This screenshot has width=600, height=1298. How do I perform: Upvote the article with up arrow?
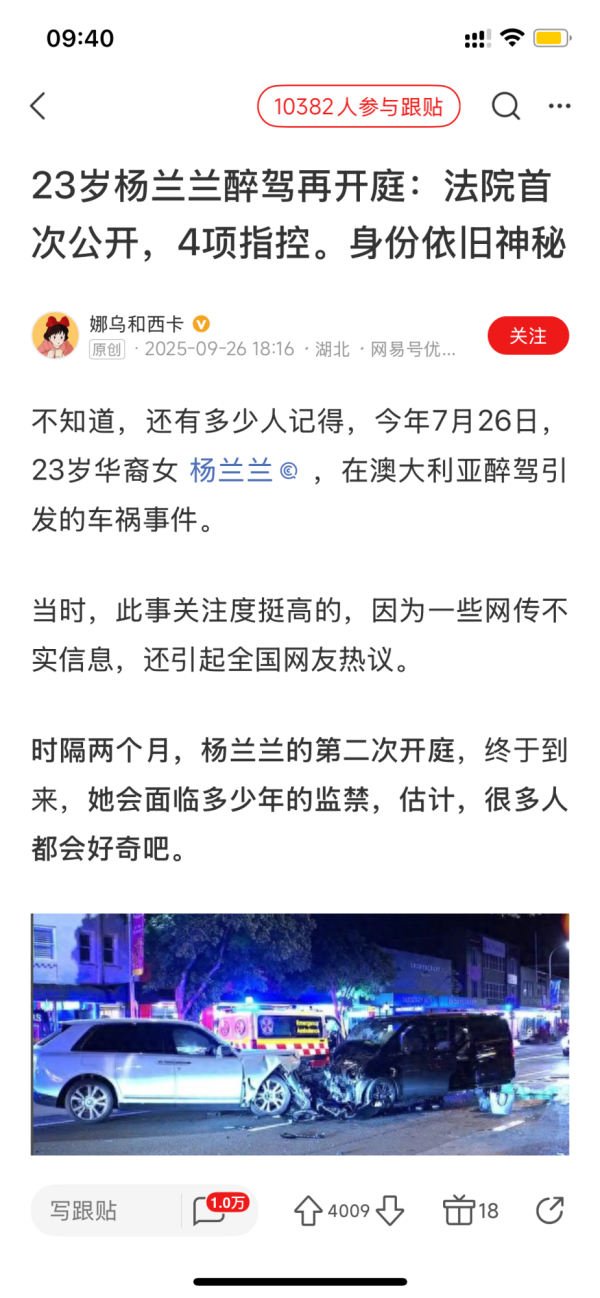click(308, 1211)
